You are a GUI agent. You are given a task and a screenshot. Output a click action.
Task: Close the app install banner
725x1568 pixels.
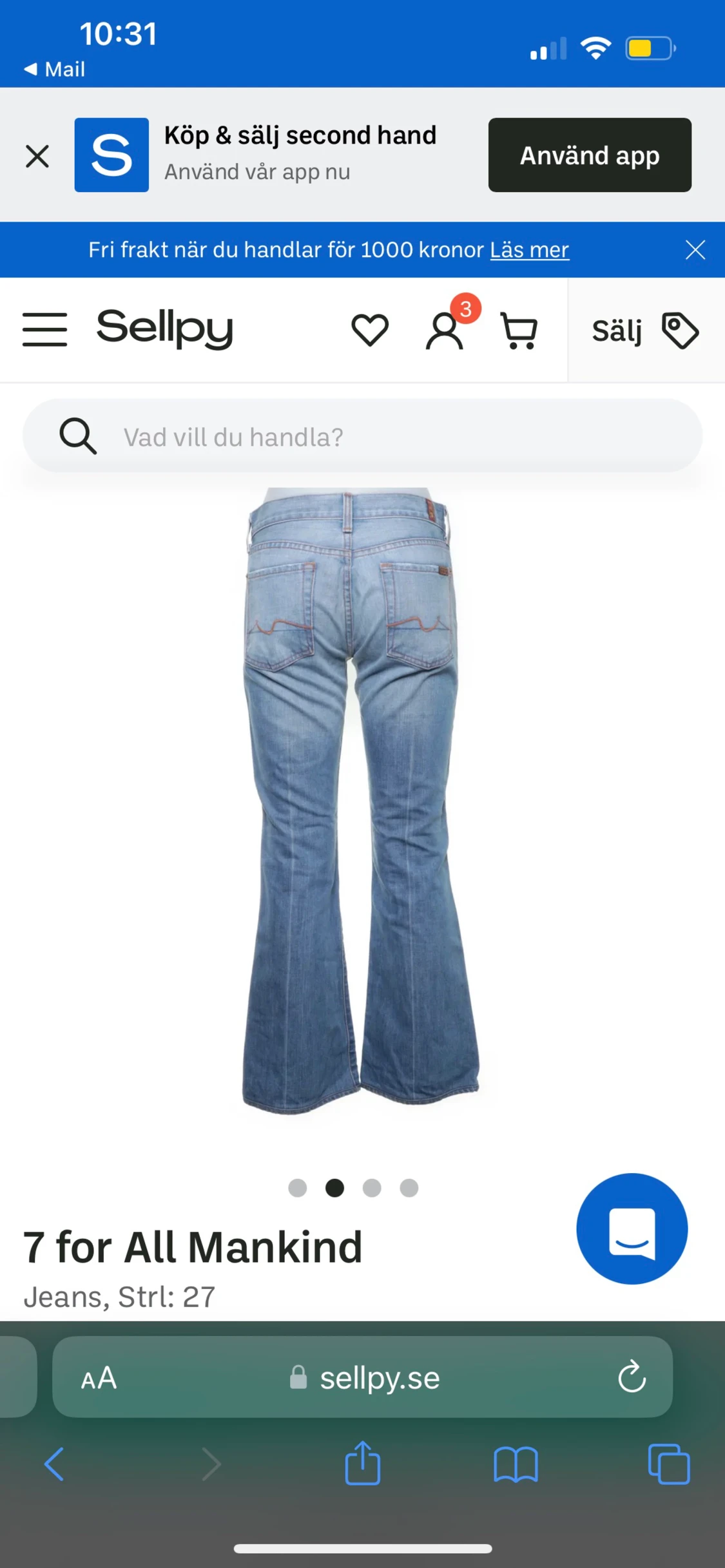[x=37, y=155]
